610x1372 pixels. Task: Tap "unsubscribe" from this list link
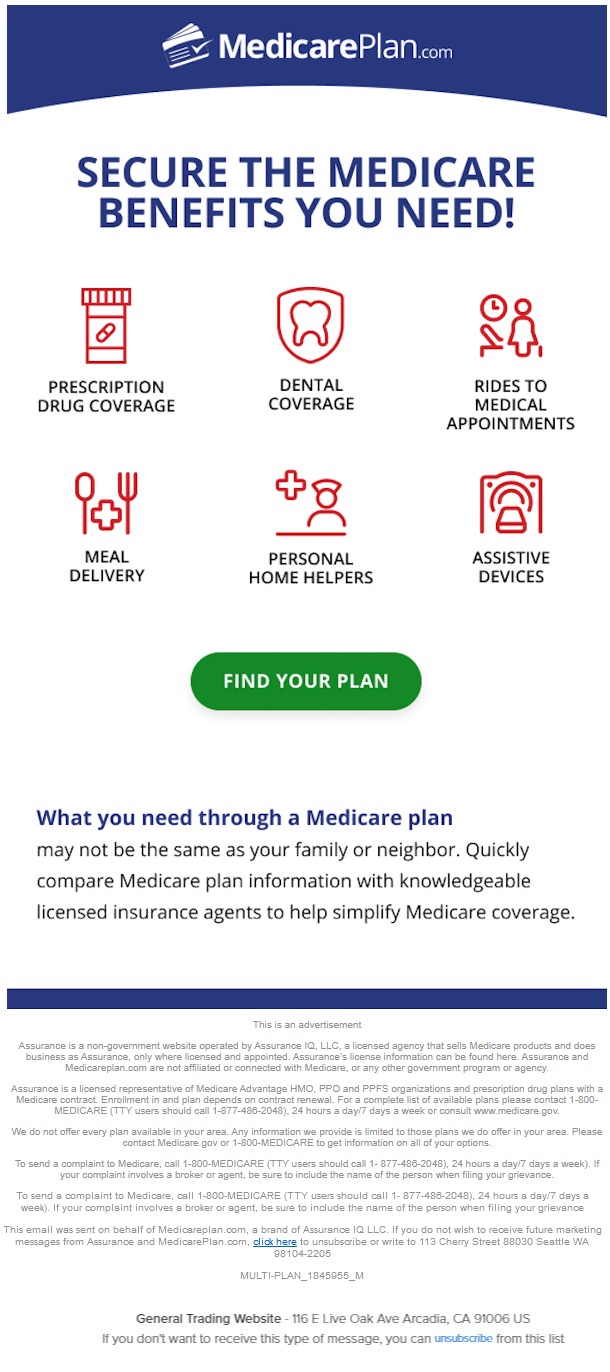coord(463,1338)
